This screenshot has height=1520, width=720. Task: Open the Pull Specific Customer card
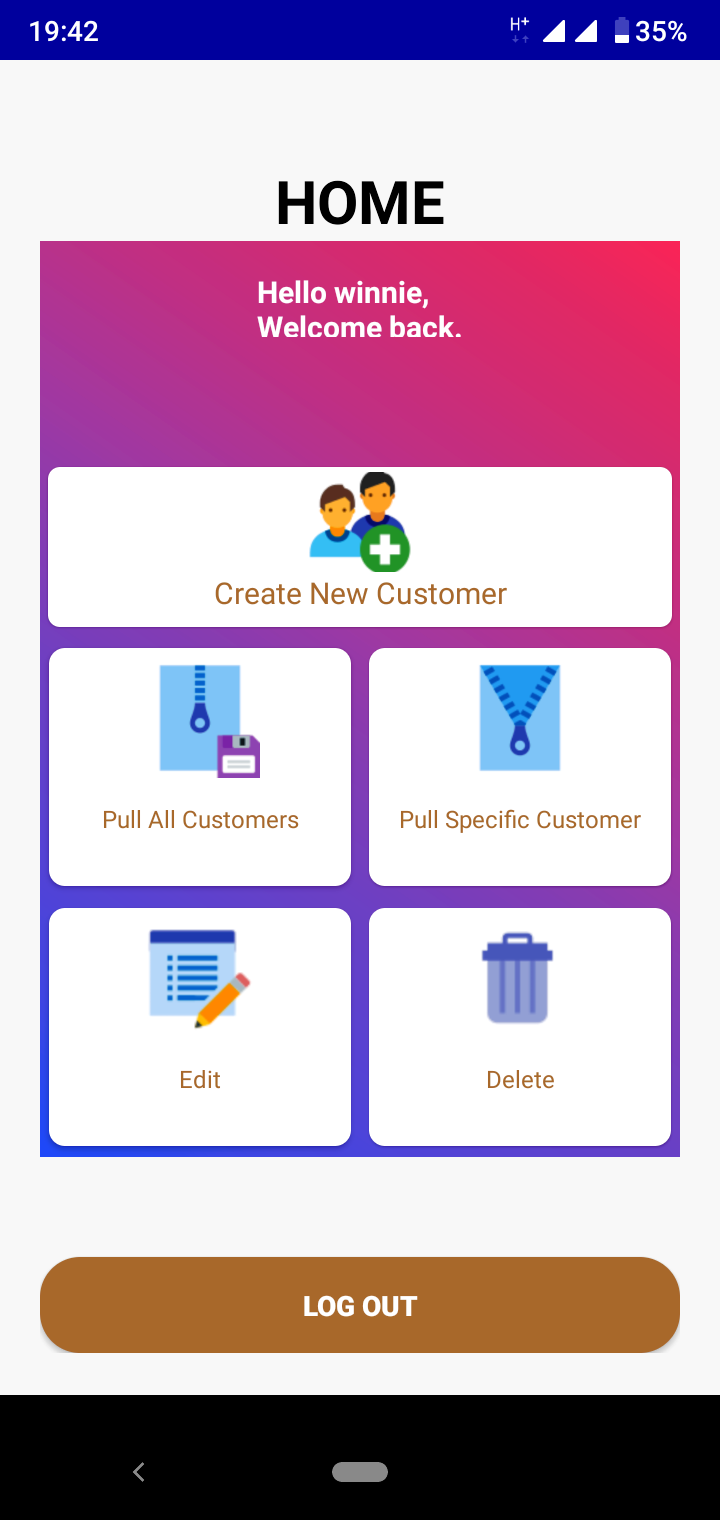pos(520,767)
